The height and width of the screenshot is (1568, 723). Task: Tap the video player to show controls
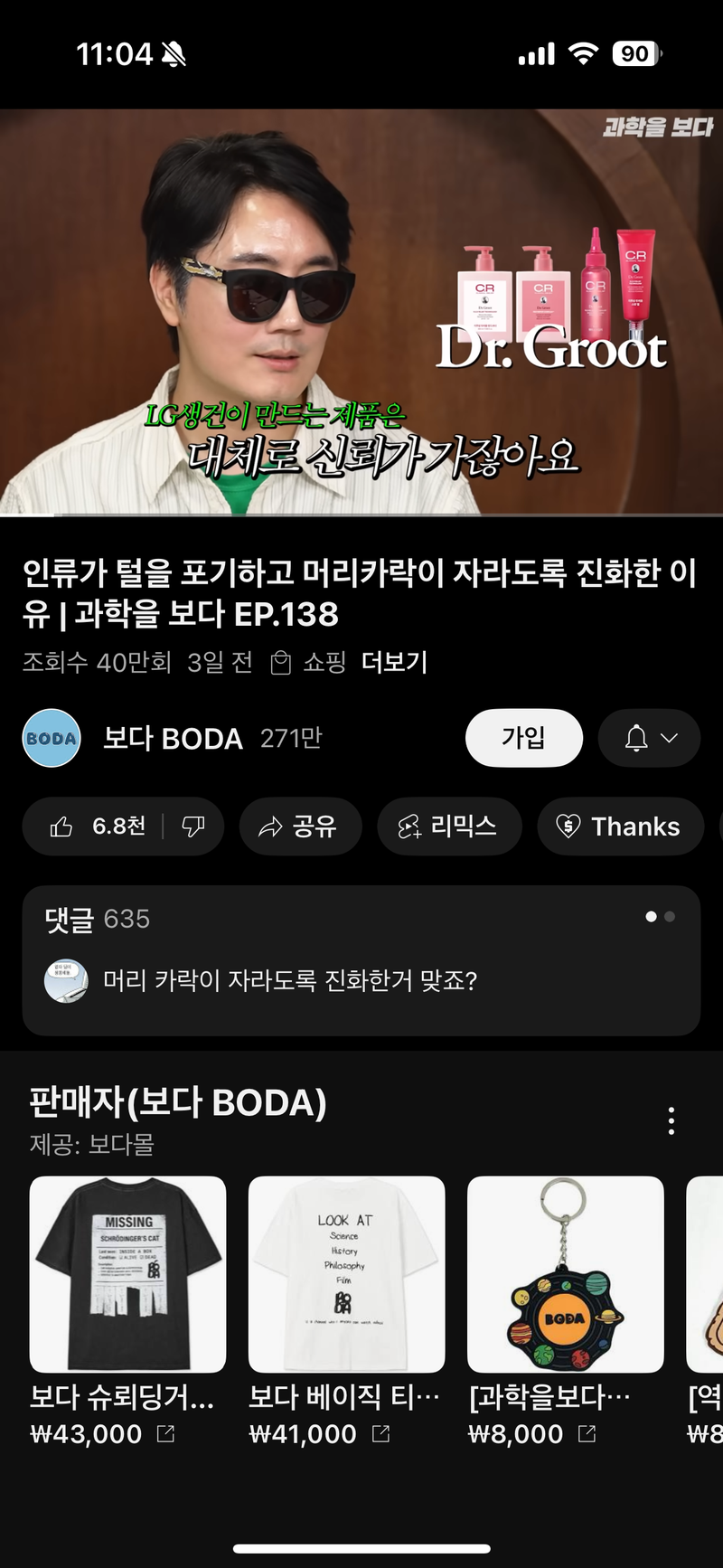(x=361, y=312)
